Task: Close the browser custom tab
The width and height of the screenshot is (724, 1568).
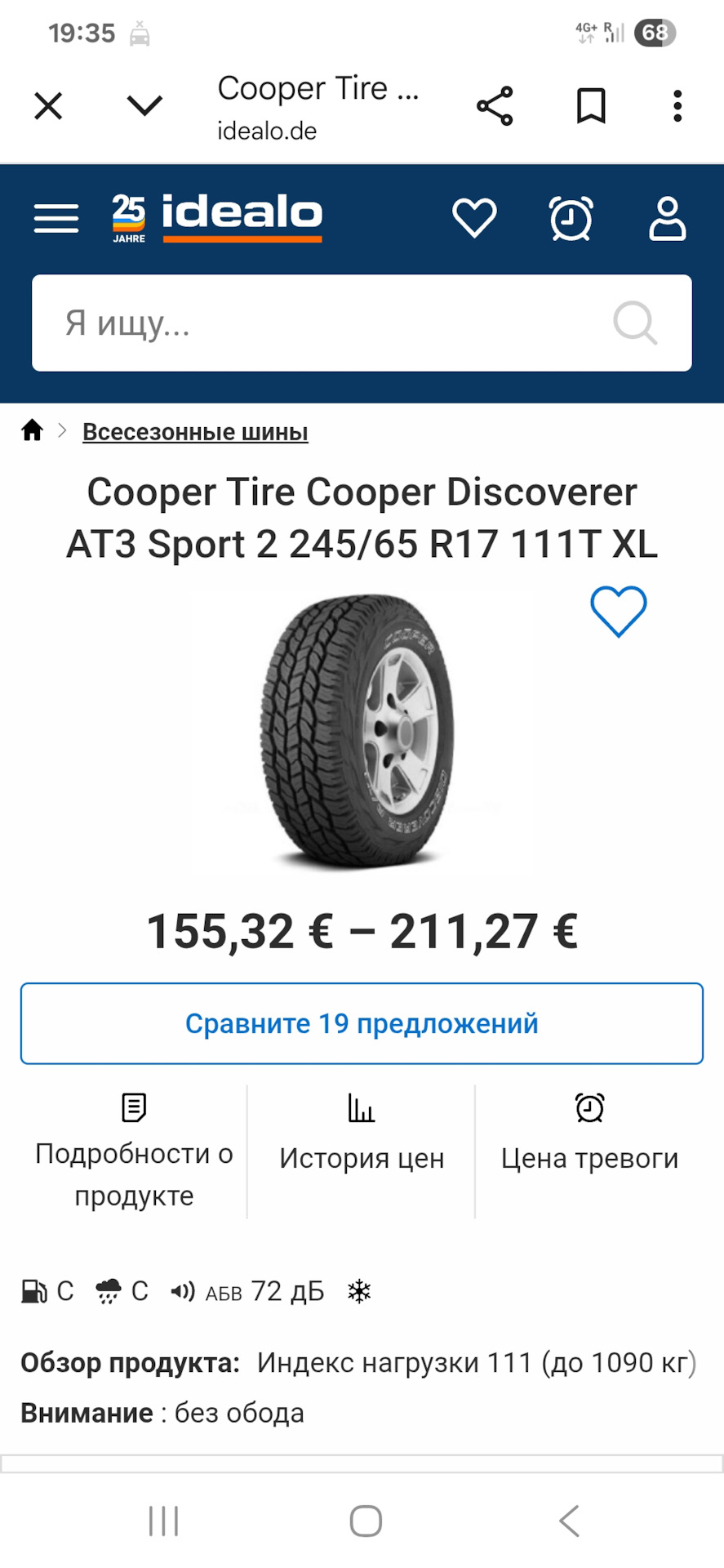Action: (x=48, y=106)
